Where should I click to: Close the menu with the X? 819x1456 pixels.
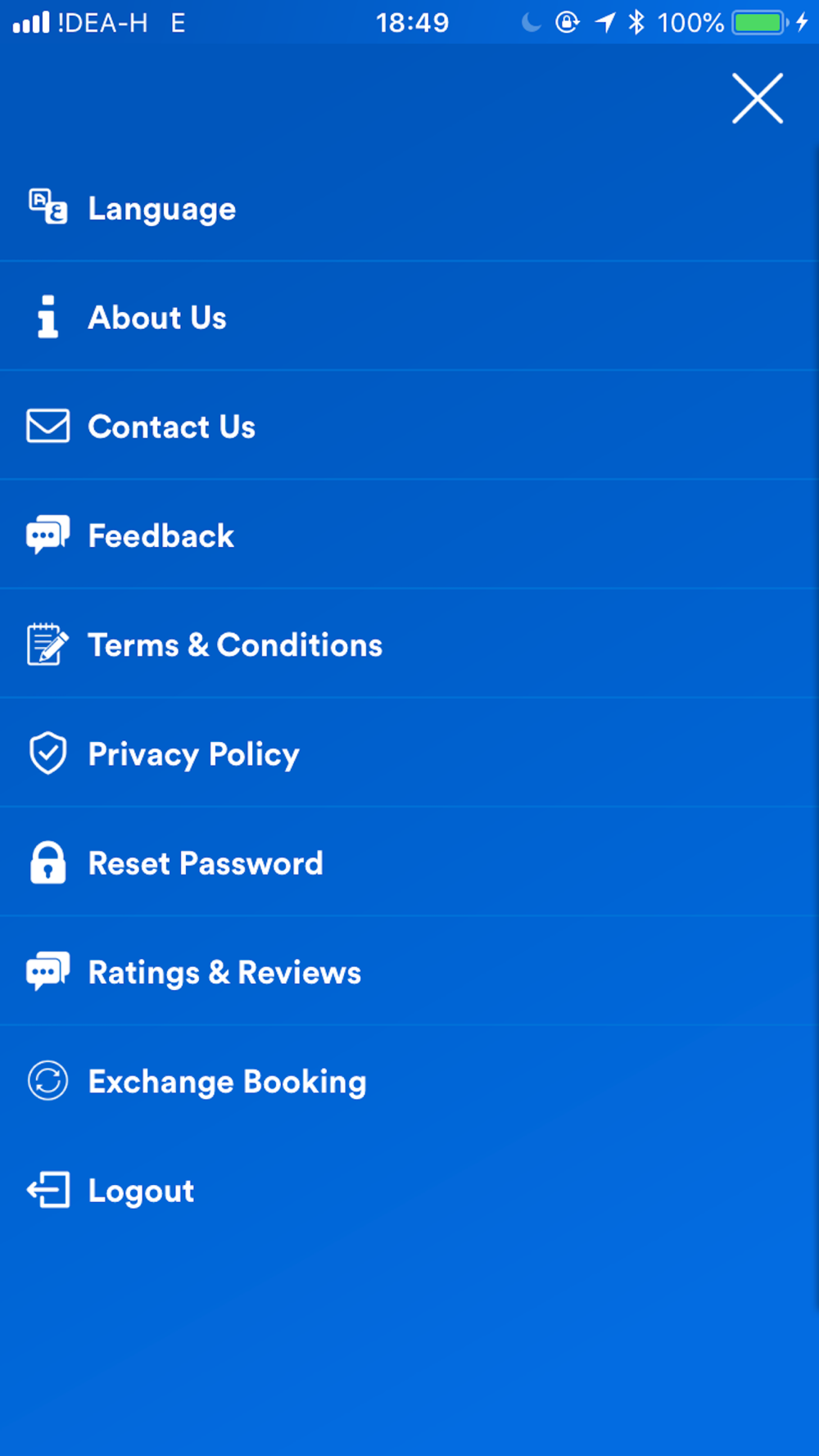[x=758, y=98]
